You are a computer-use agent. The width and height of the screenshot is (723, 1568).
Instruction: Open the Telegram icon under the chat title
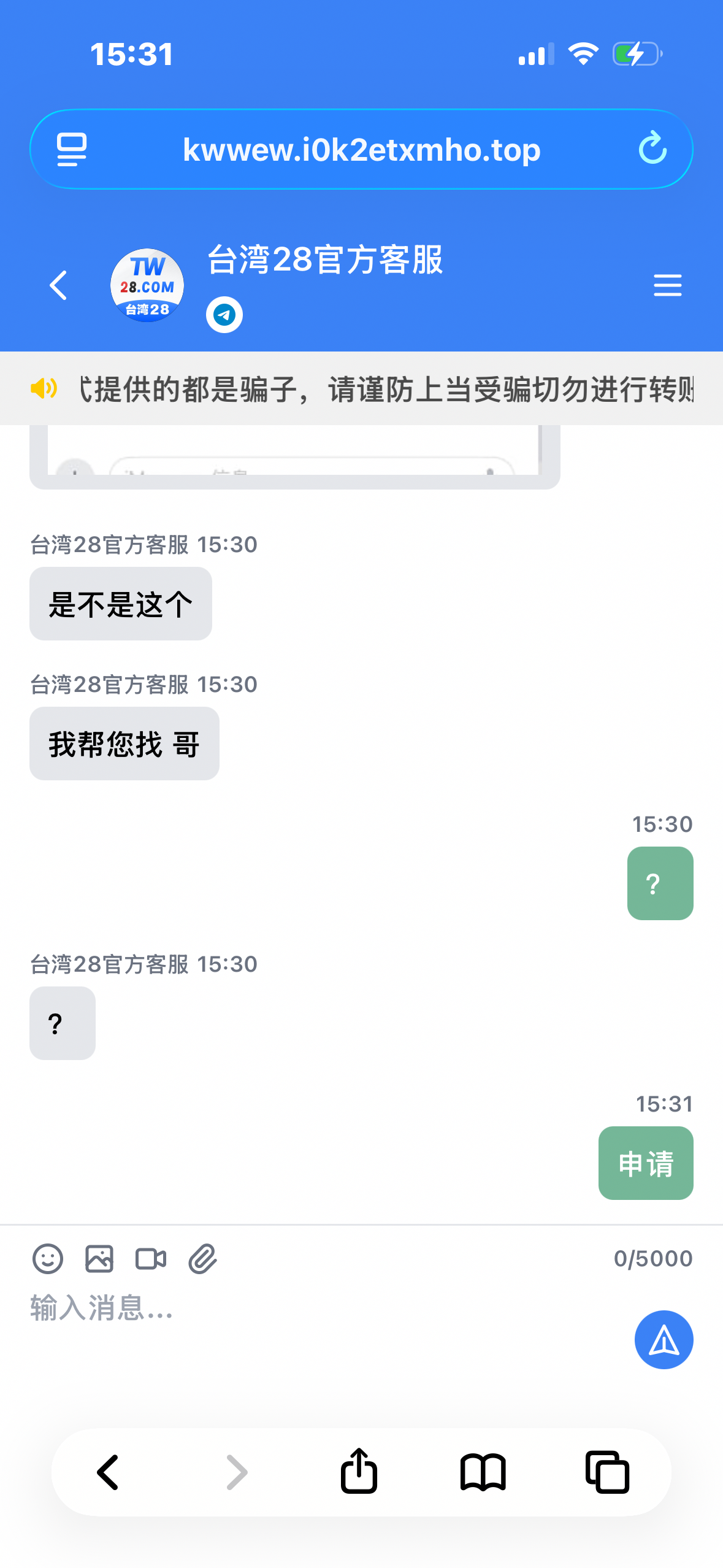pyautogui.click(x=224, y=315)
